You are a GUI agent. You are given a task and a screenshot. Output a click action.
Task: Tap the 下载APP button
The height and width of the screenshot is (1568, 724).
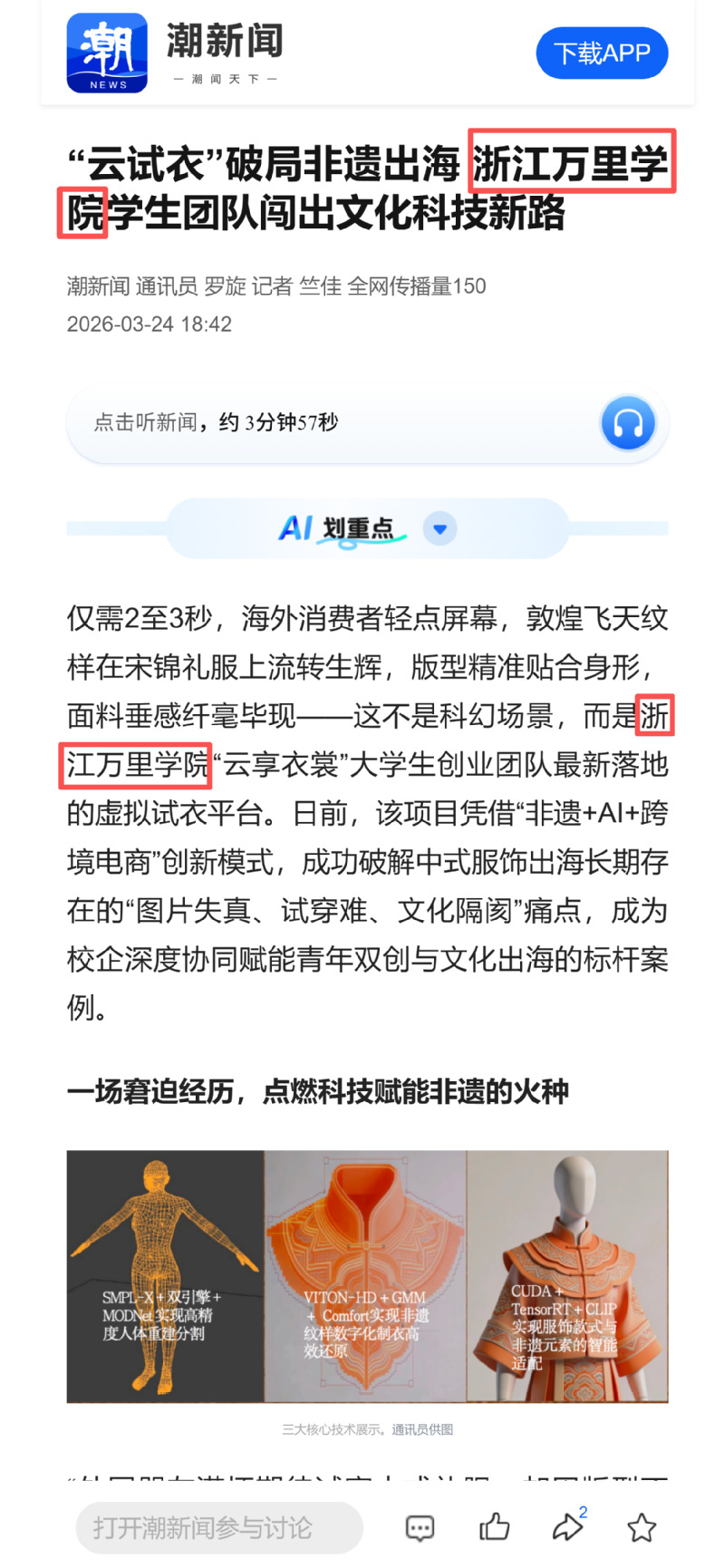602,53
